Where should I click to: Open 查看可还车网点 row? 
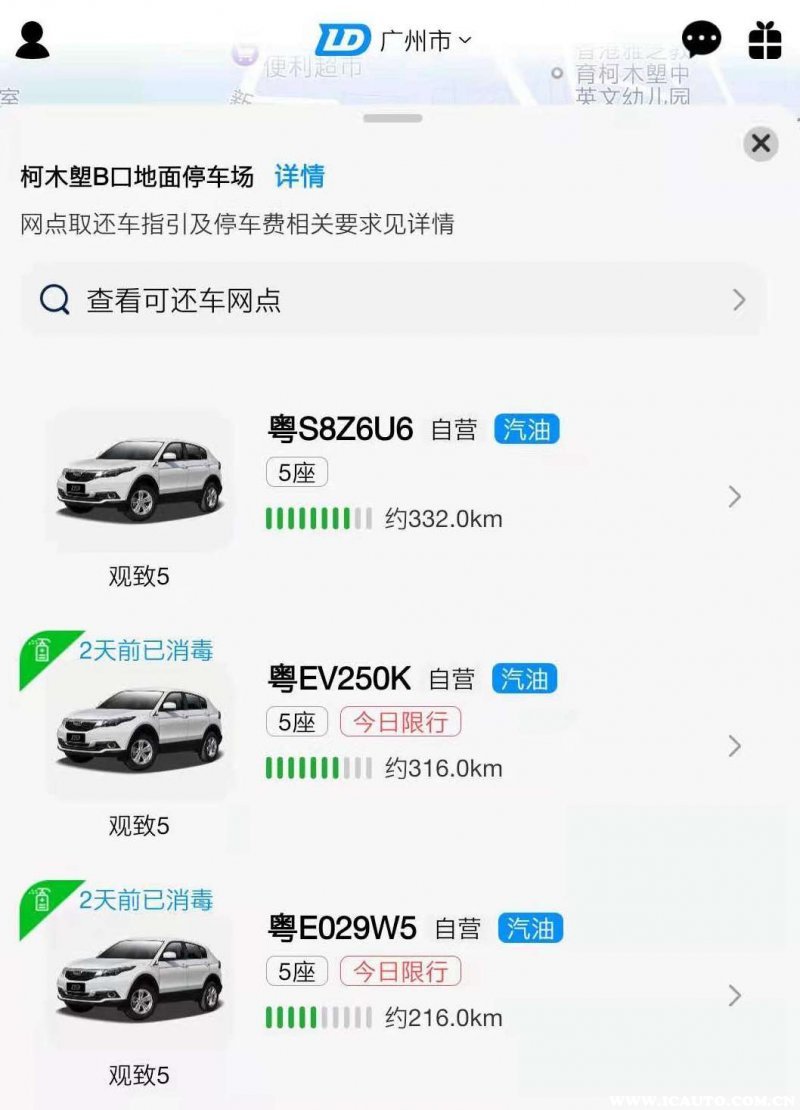pos(393,300)
